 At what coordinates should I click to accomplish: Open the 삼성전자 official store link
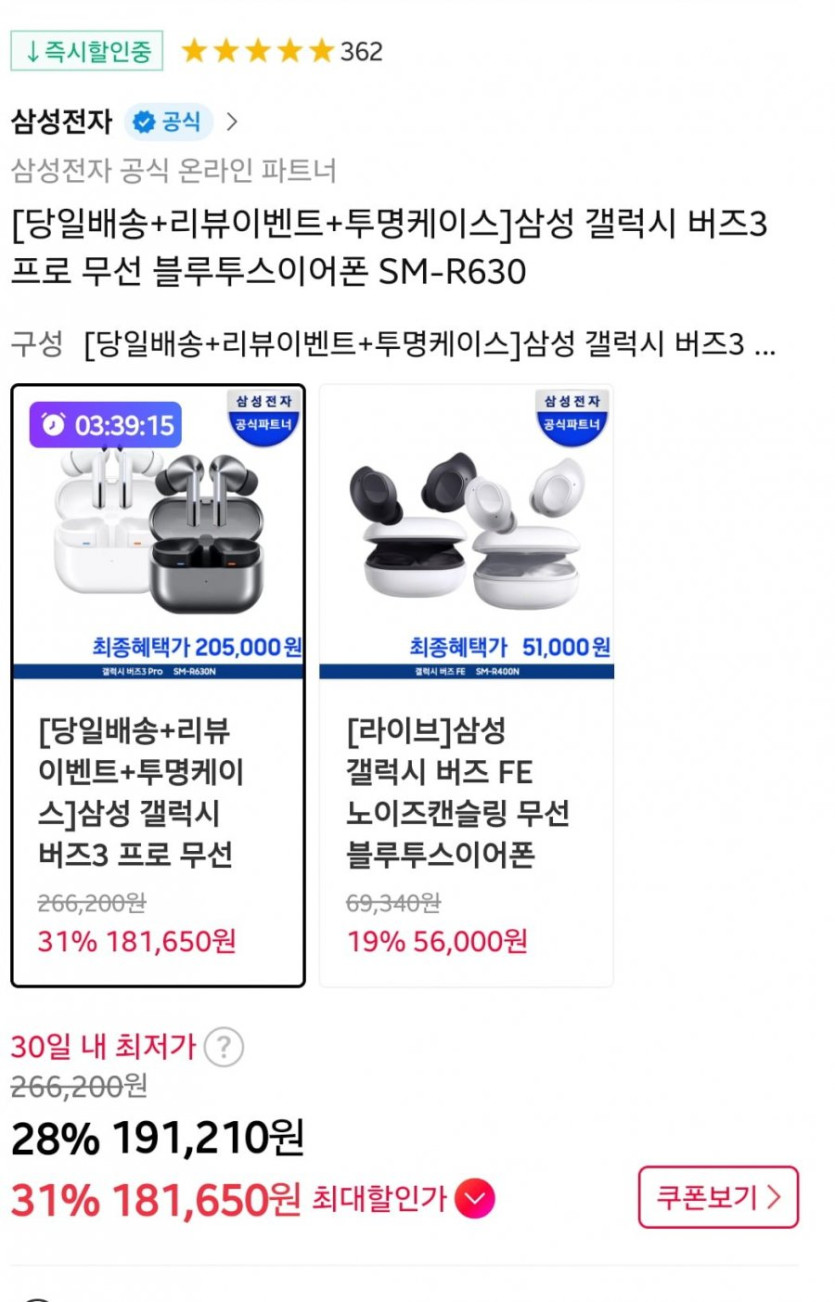pos(125,122)
